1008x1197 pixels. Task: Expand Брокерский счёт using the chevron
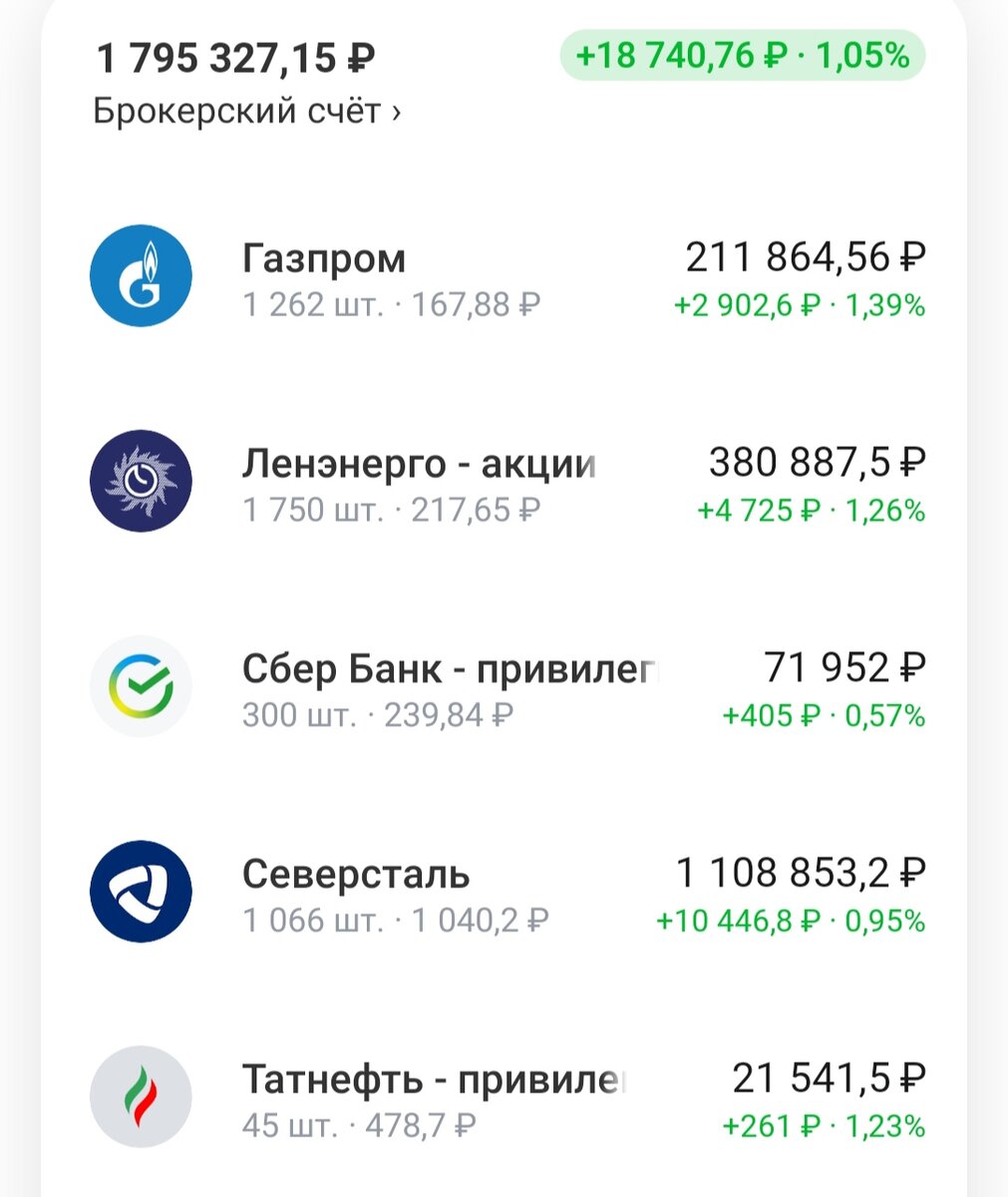pyautogui.click(x=394, y=113)
